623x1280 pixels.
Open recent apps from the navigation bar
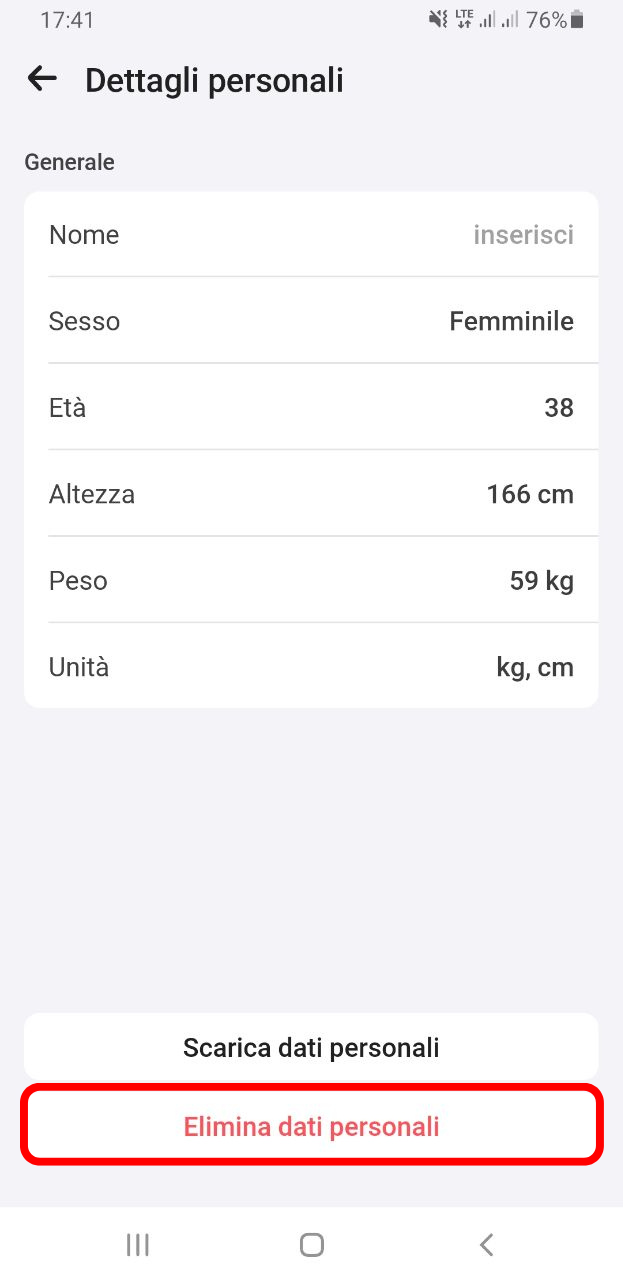[138, 1244]
